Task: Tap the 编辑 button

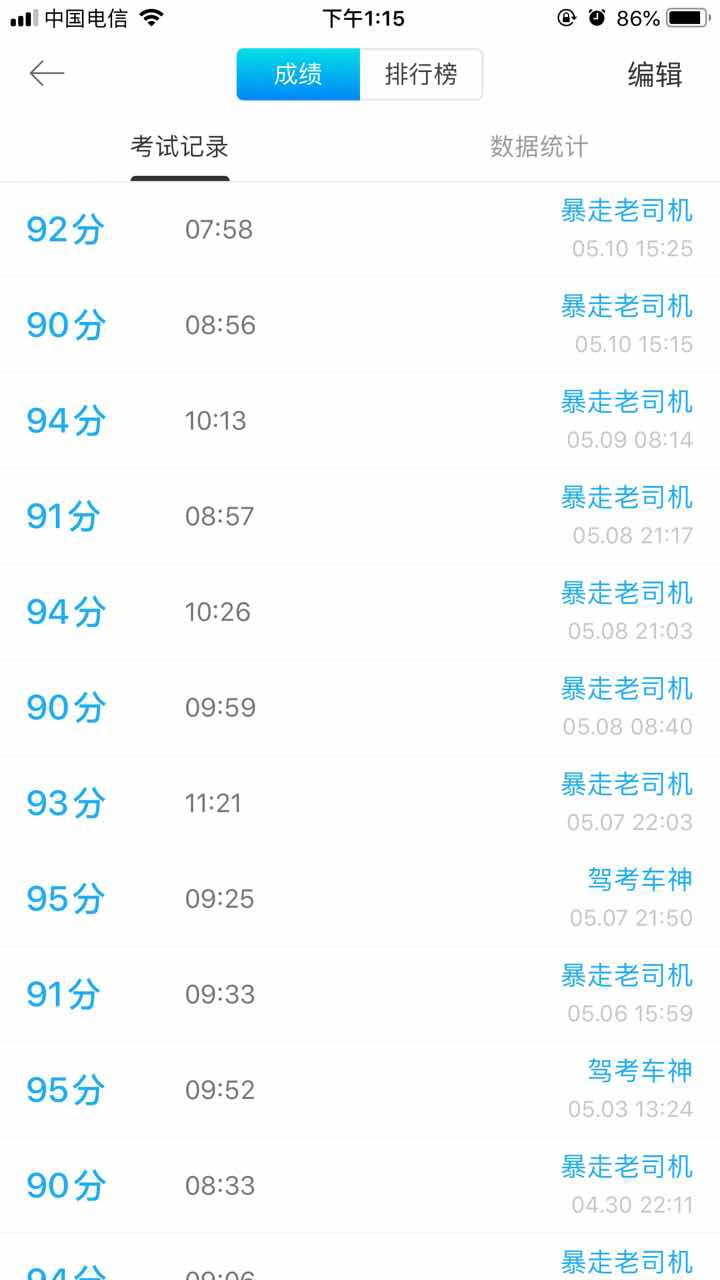Action: click(655, 74)
